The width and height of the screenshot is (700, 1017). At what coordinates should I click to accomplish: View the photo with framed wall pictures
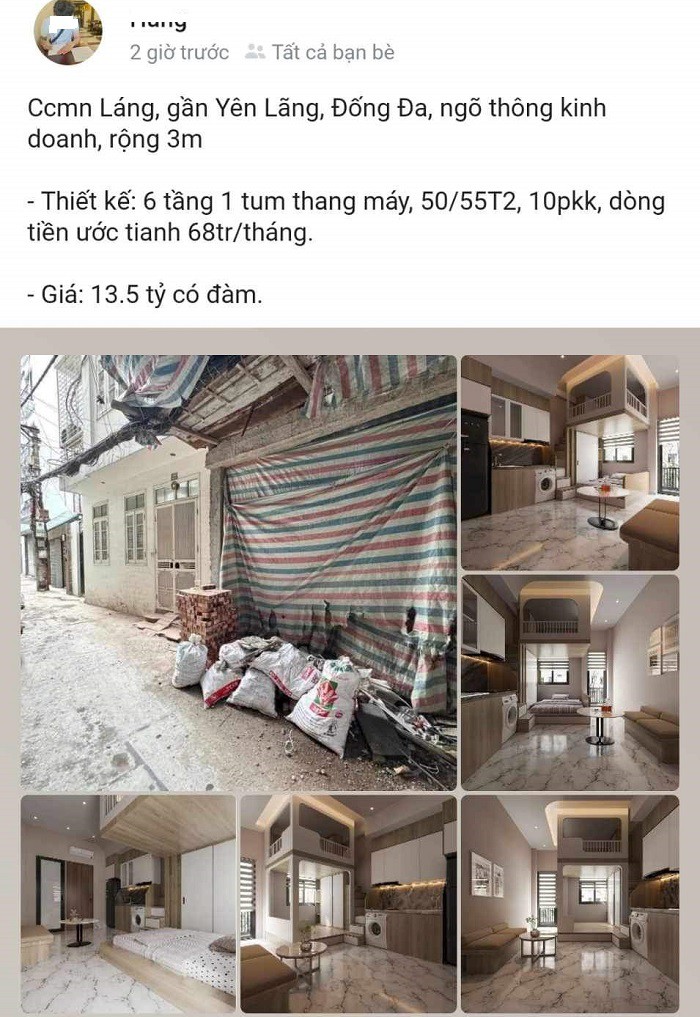coord(569,904)
